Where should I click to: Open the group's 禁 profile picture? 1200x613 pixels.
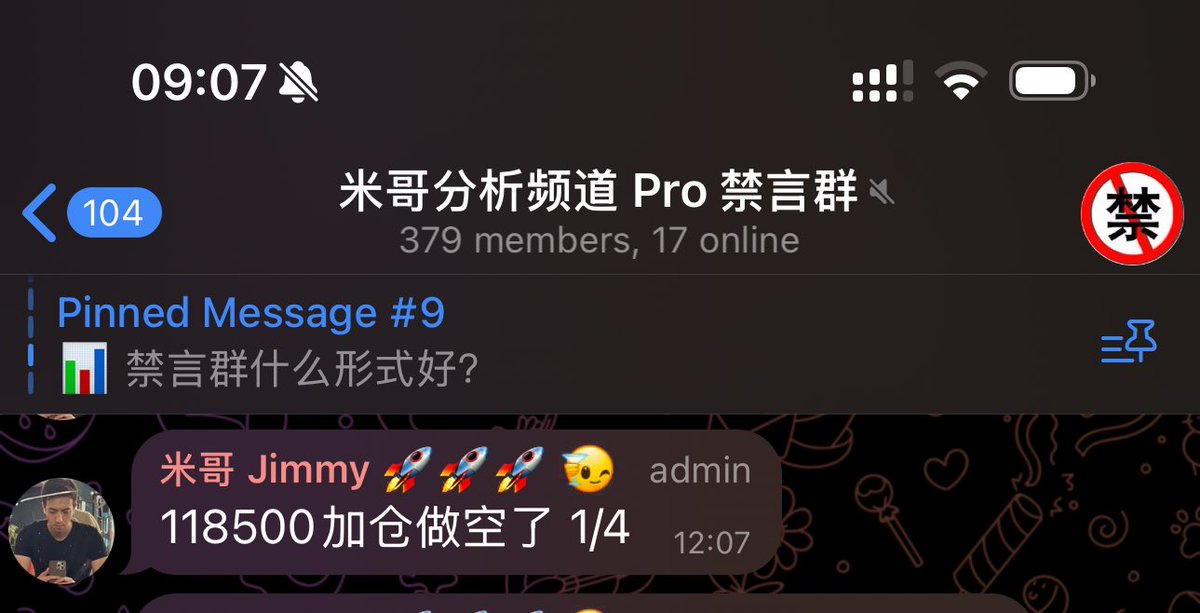(x=1131, y=212)
